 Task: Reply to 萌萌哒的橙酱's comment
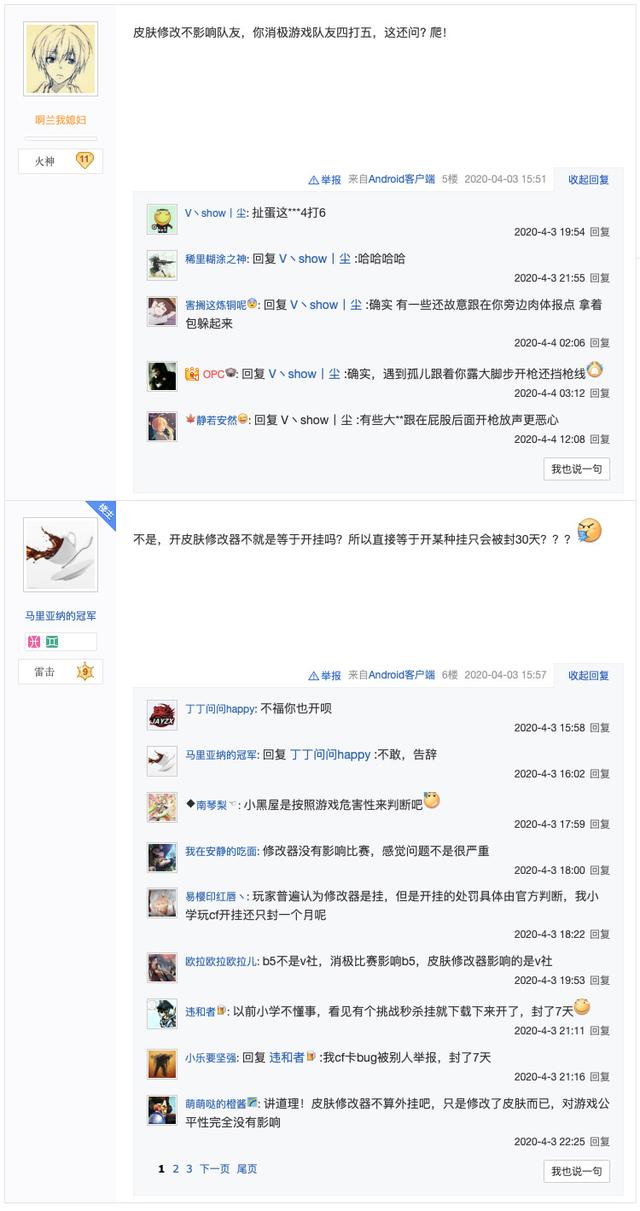click(599, 1141)
